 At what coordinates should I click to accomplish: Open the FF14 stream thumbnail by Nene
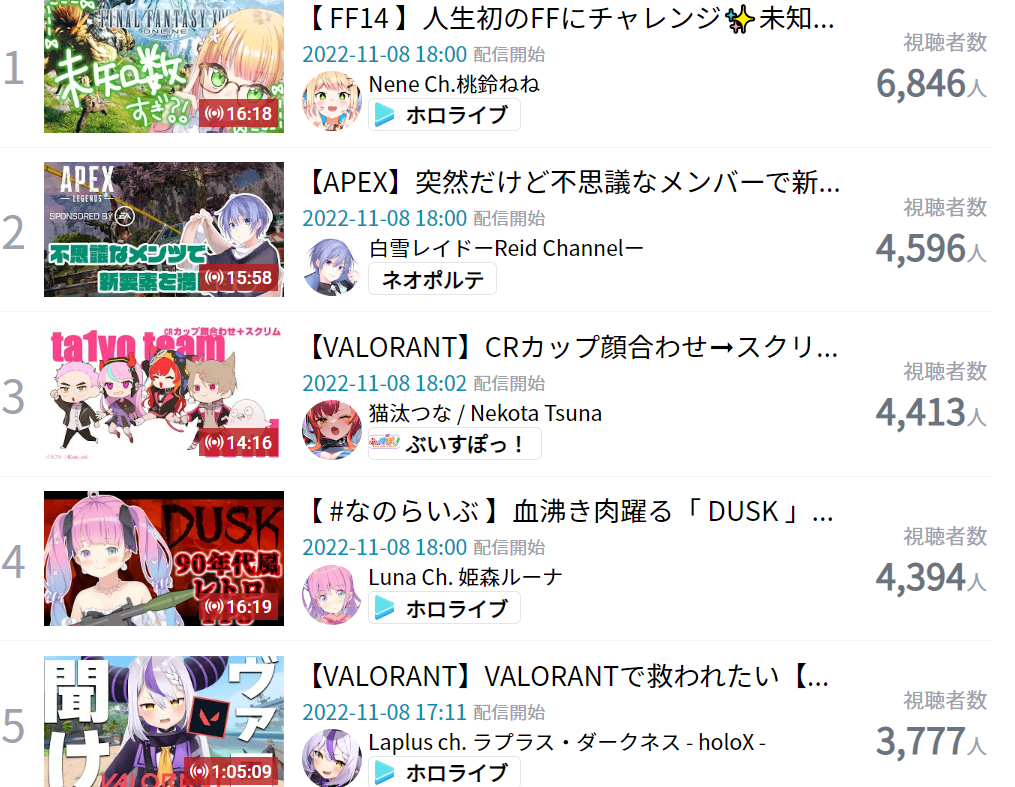163,66
